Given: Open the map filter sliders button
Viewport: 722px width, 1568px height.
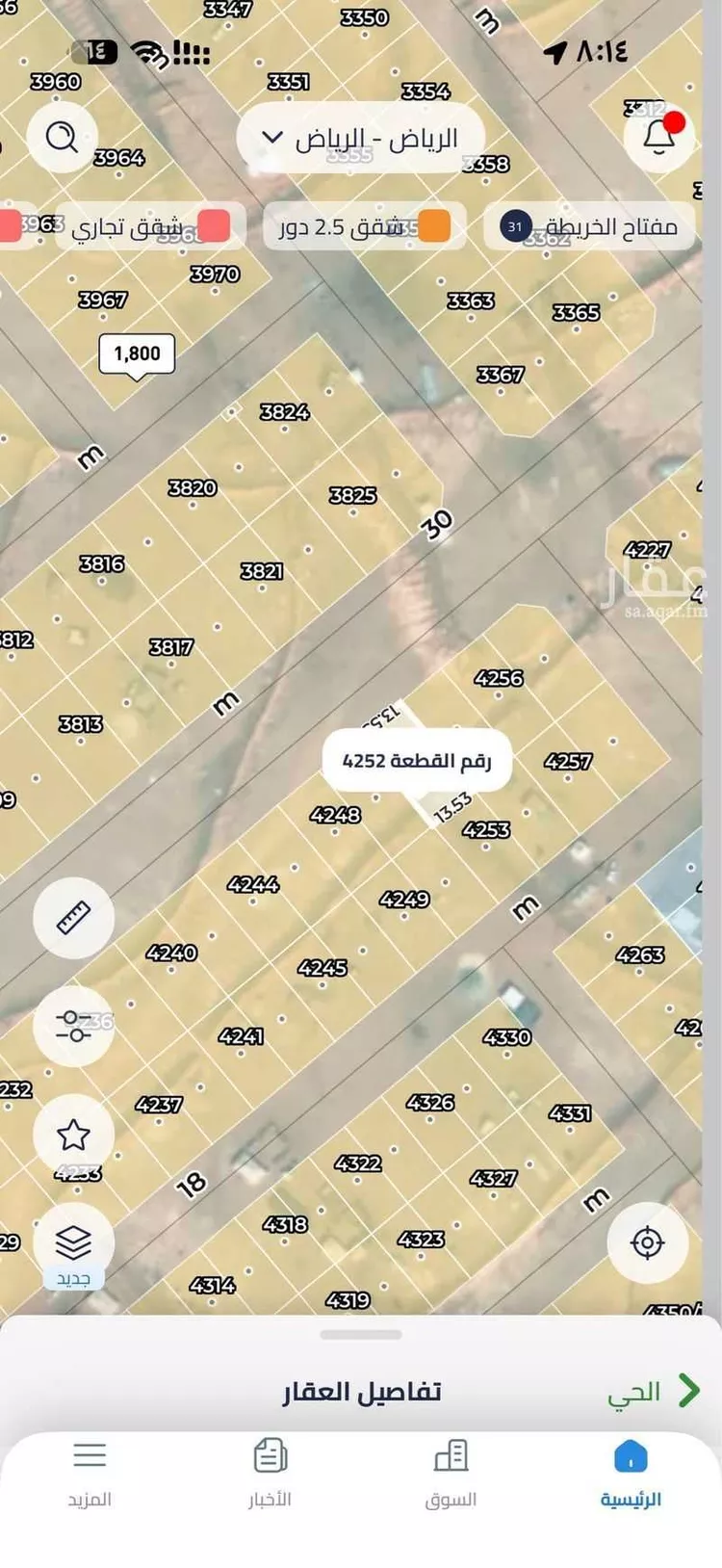Looking at the screenshot, I should click(73, 1026).
